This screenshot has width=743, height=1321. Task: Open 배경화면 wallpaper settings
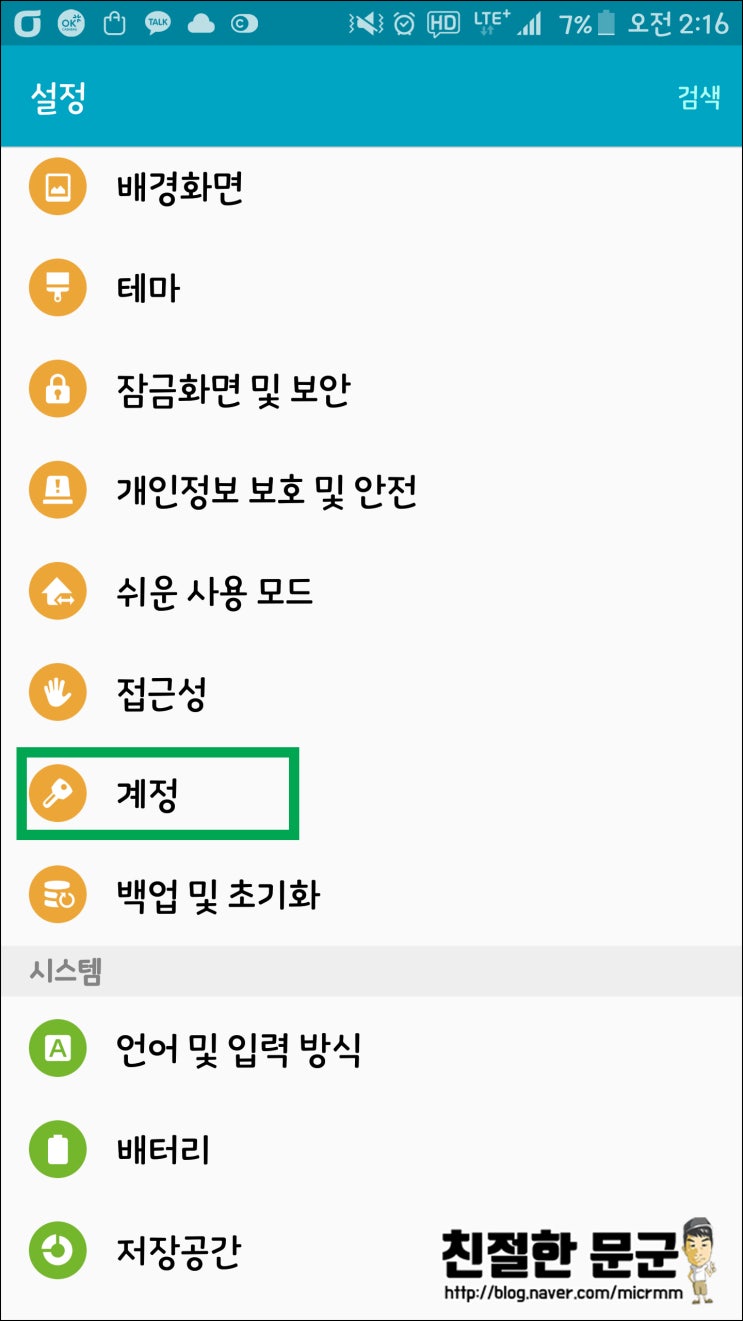click(x=371, y=187)
